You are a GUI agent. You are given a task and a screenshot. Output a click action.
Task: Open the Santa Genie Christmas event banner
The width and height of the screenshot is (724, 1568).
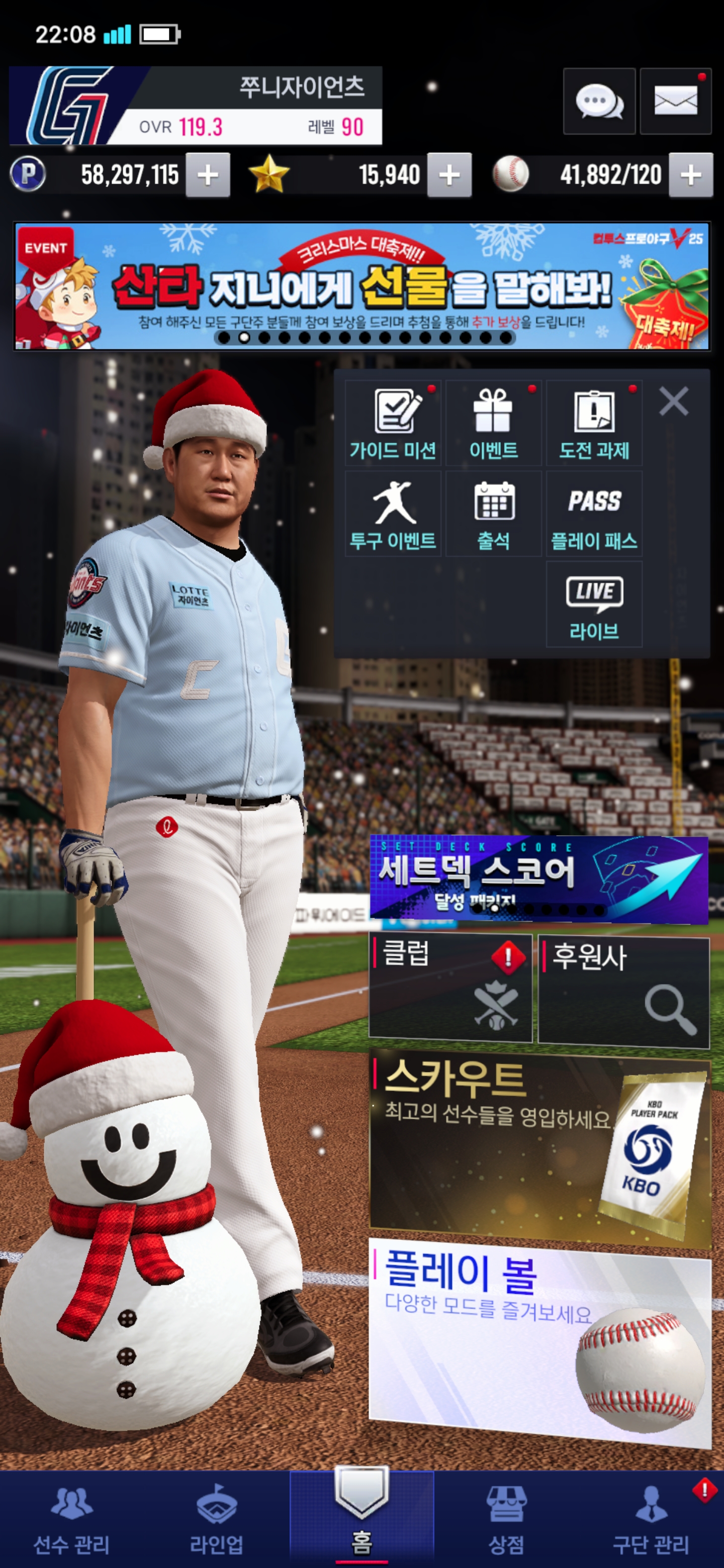pyautogui.click(x=361, y=286)
